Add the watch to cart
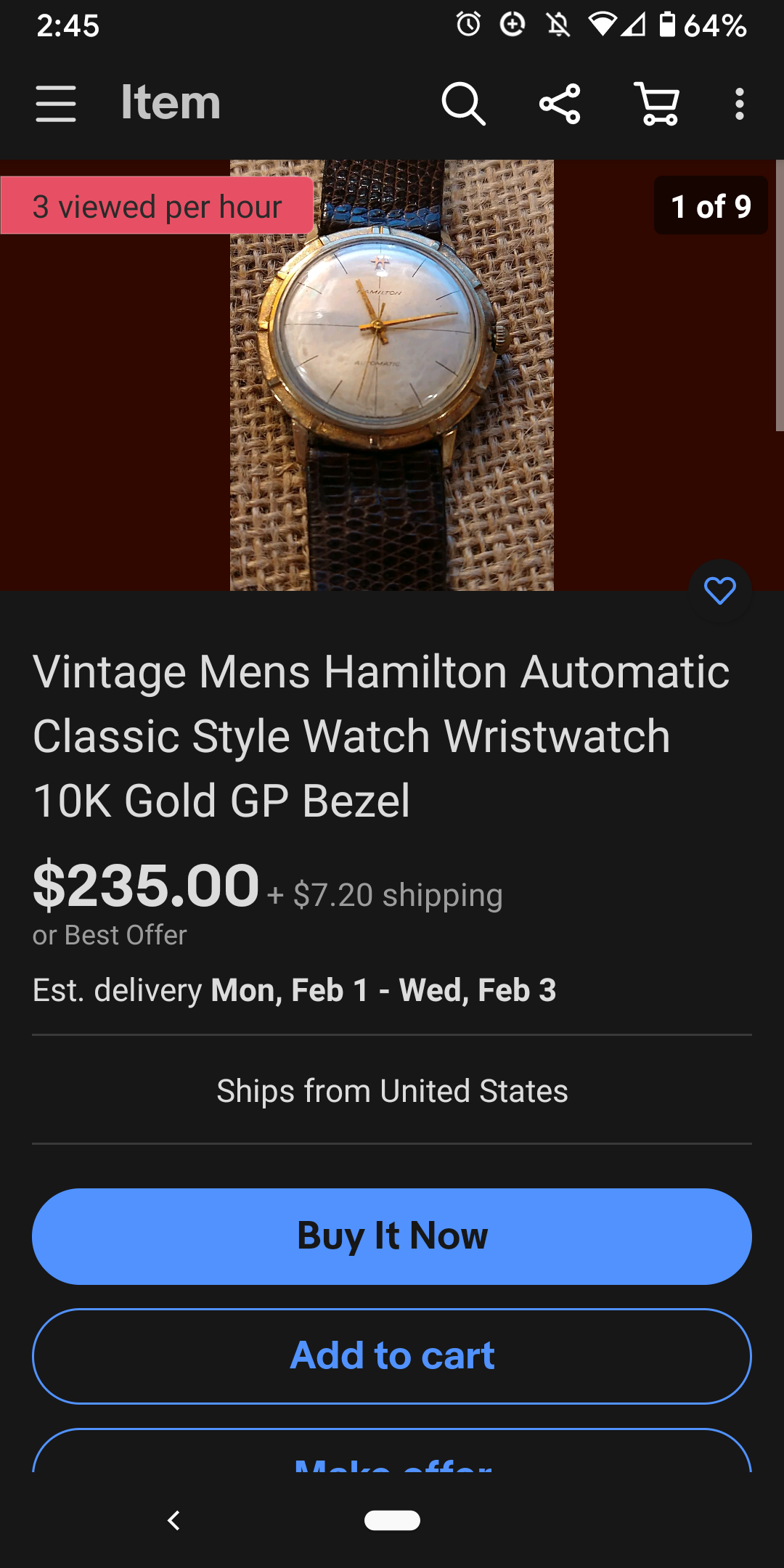Viewport: 784px width, 1568px height. 392,1356
